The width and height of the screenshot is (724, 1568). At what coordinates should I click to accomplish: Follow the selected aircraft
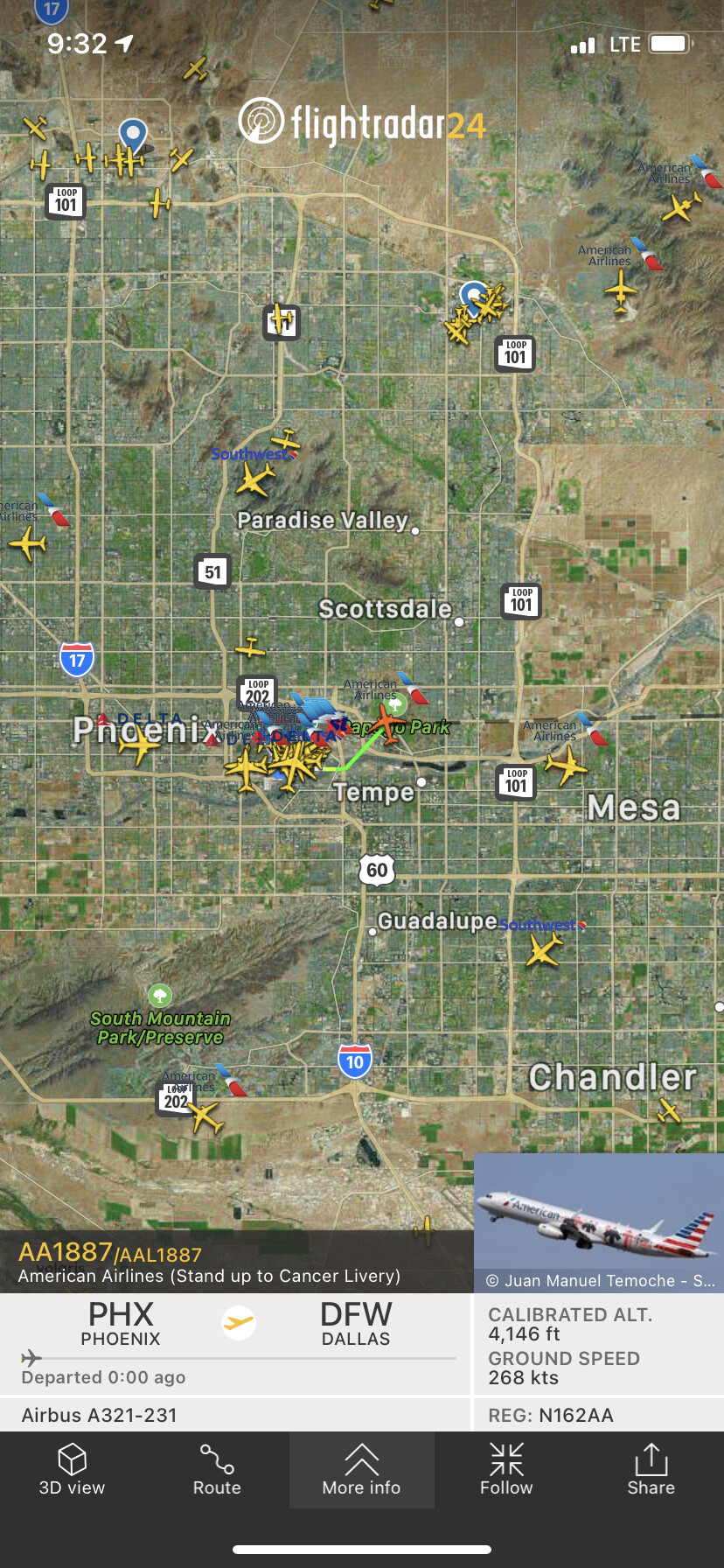[x=506, y=1470]
